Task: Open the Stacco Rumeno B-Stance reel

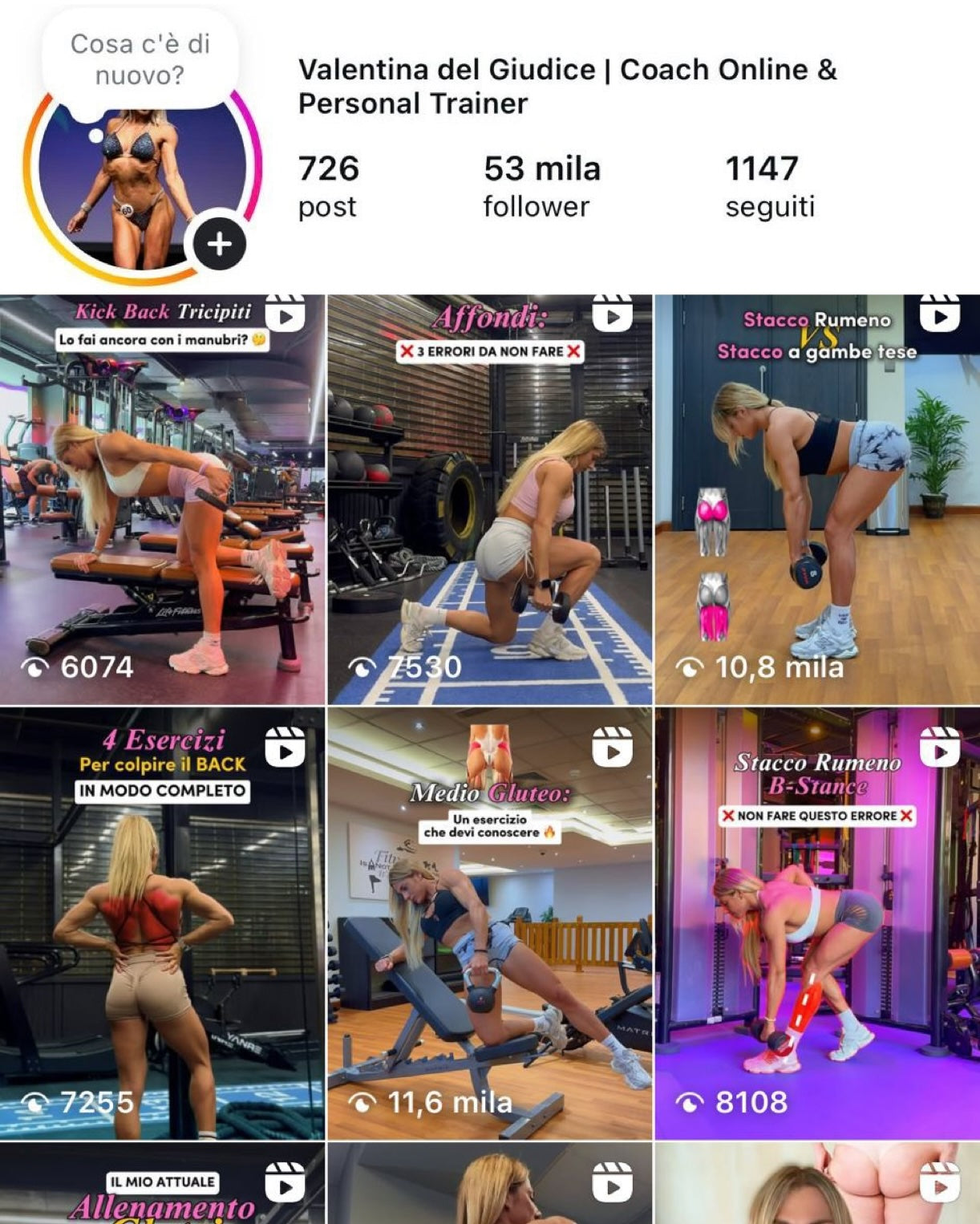Action: tap(817, 922)
